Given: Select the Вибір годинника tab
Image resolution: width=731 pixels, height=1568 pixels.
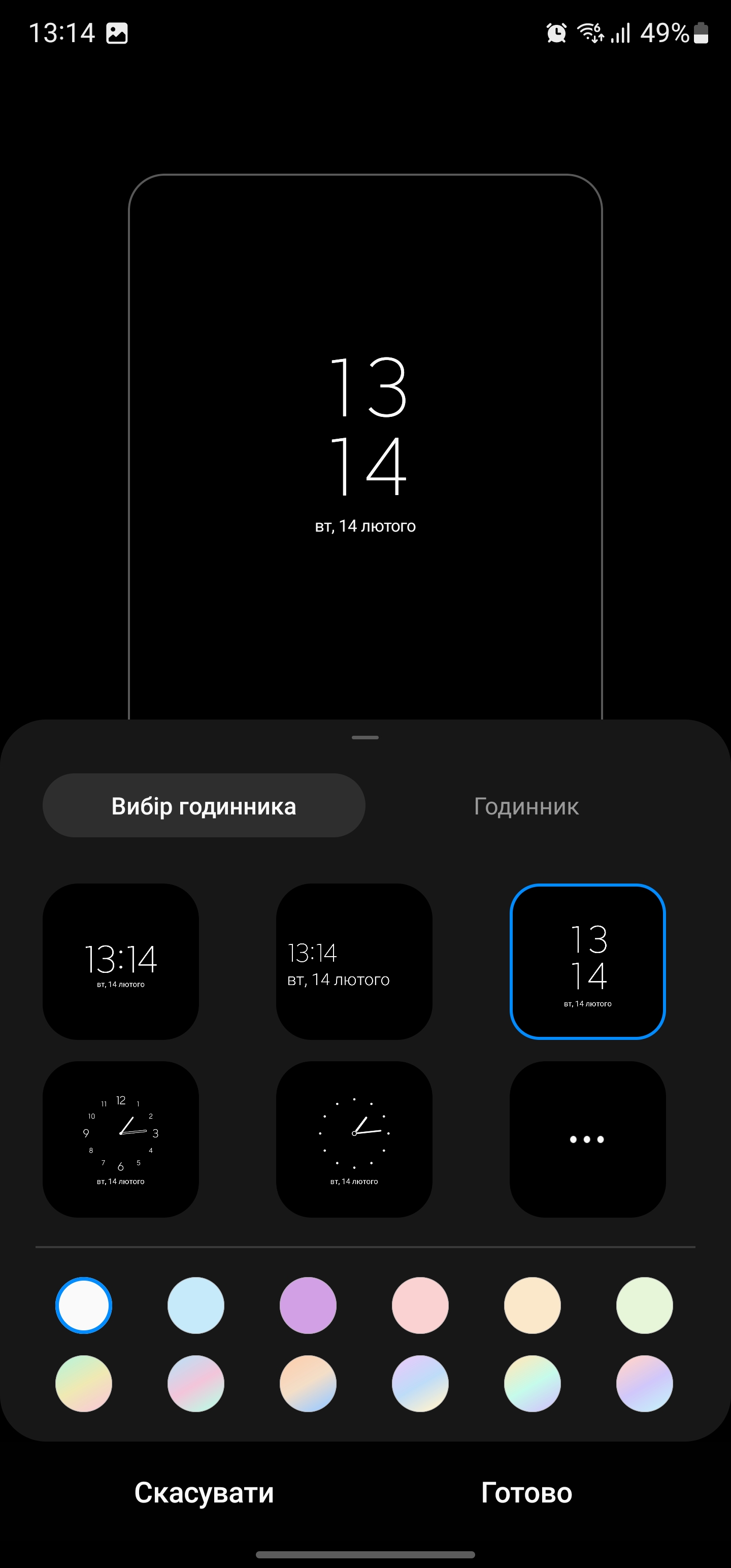Looking at the screenshot, I should pos(204,806).
